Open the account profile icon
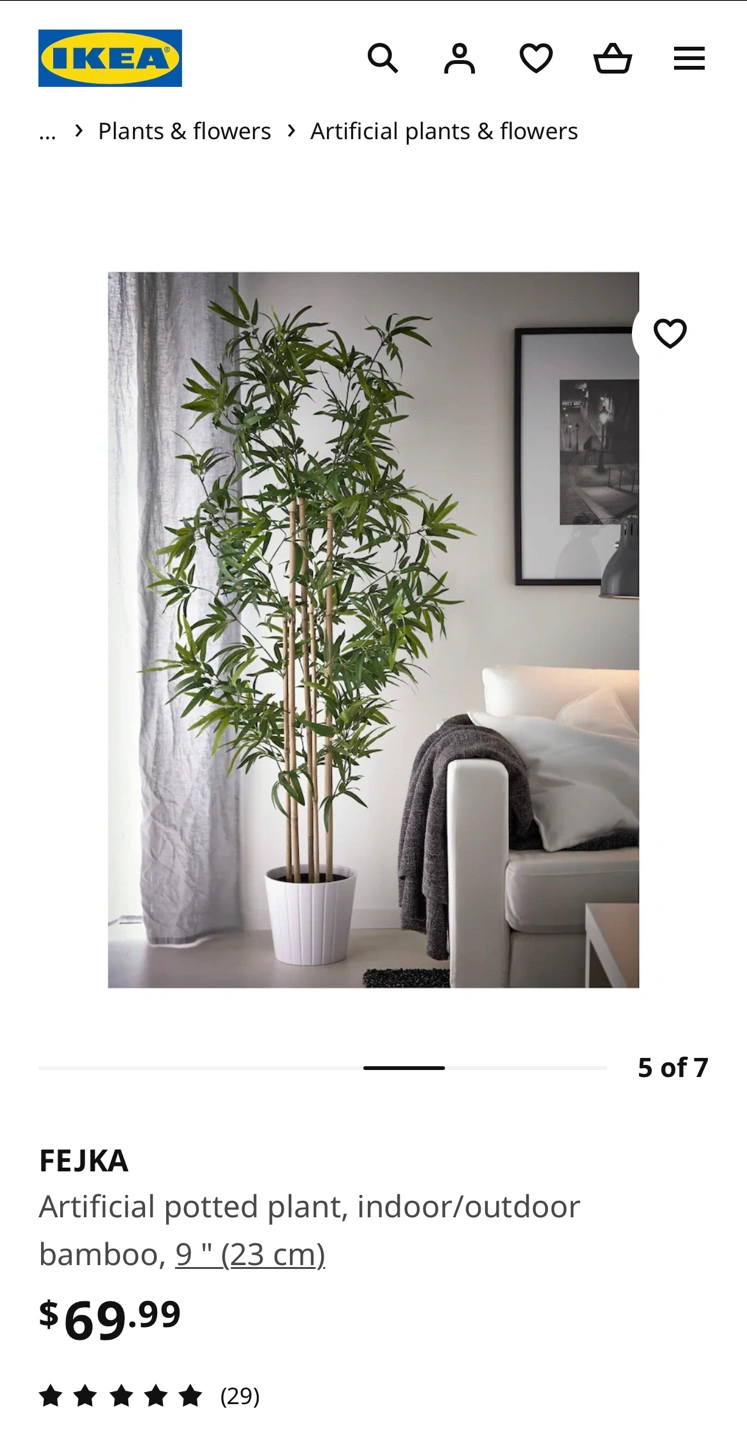 pyautogui.click(x=459, y=59)
